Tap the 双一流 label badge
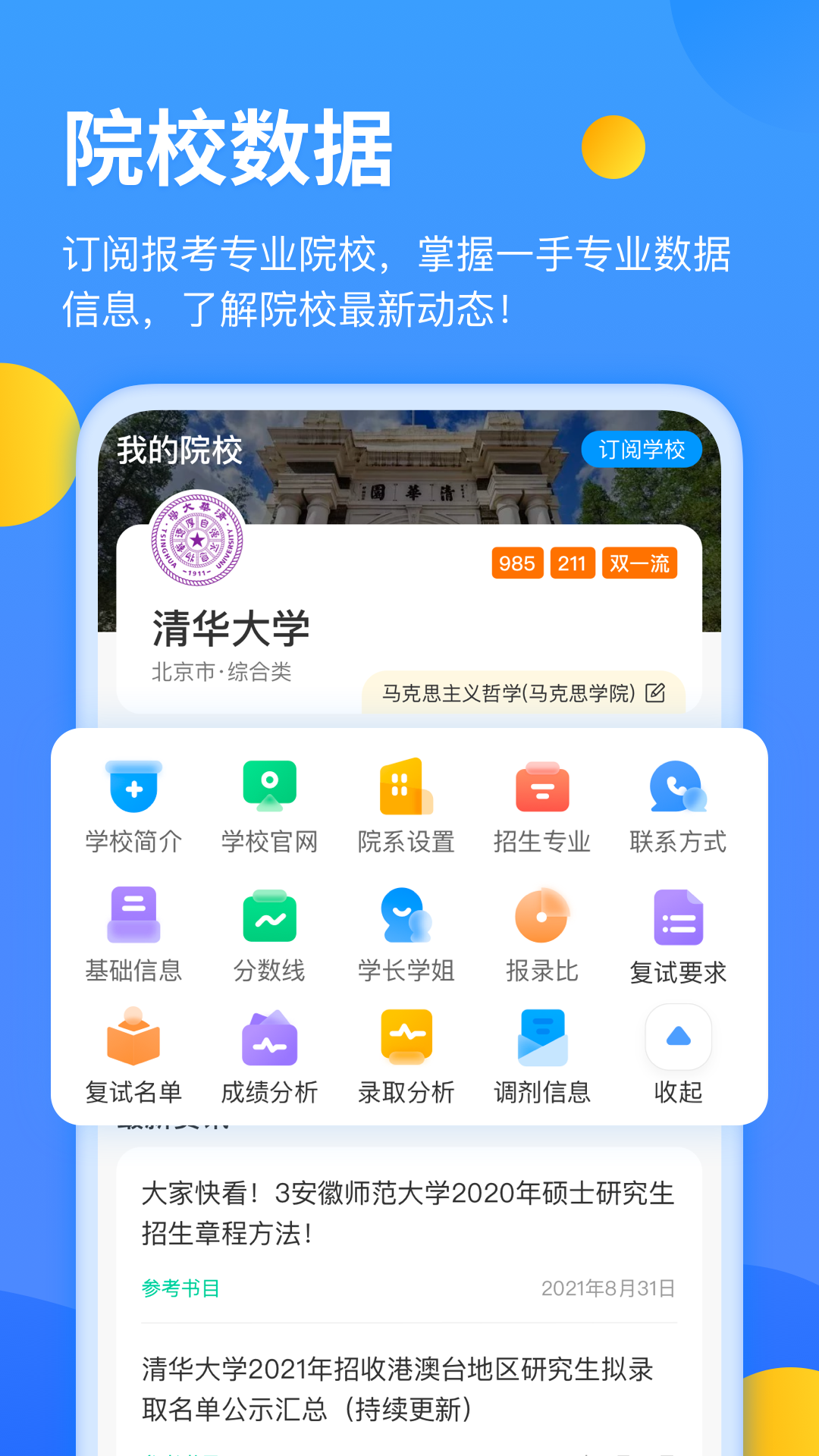This screenshot has width=819, height=1456. click(x=639, y=563)
